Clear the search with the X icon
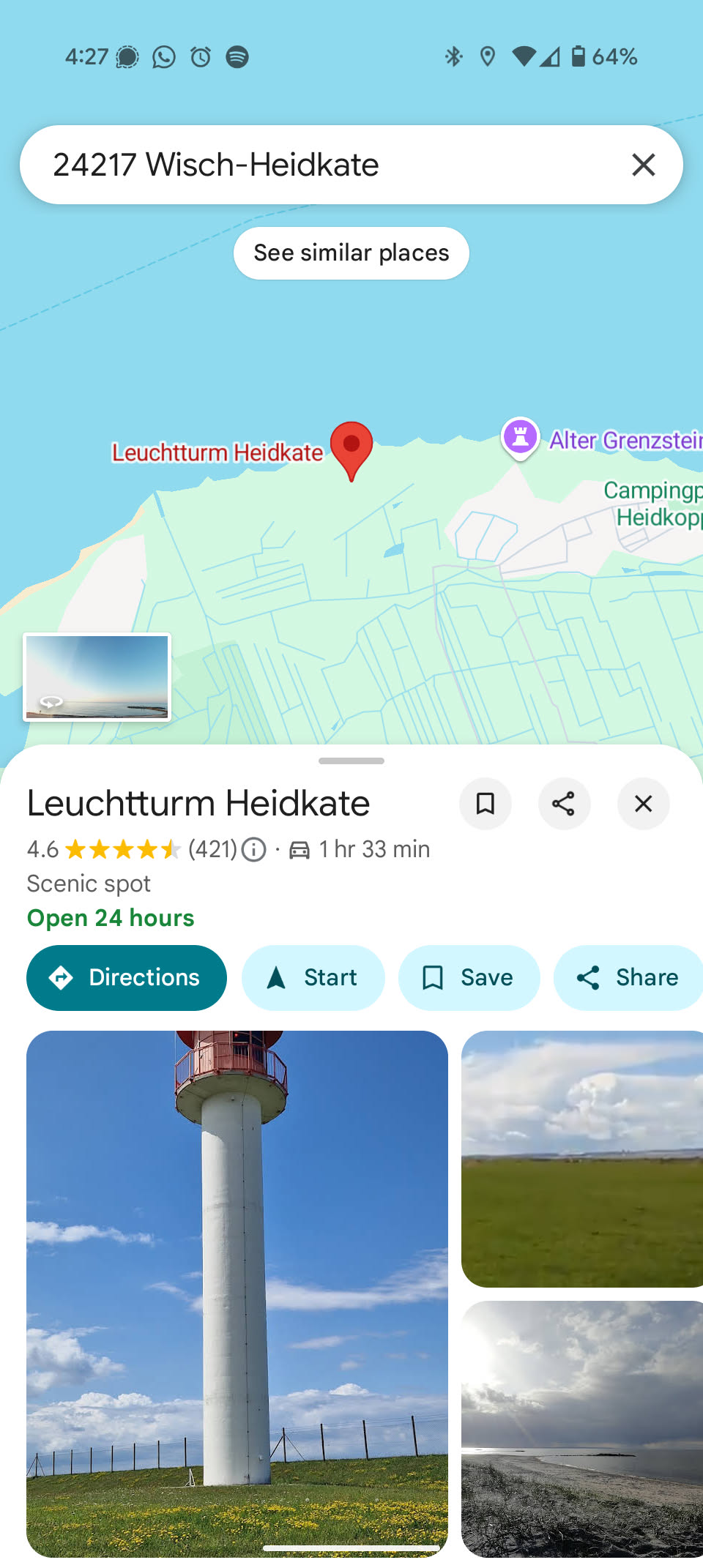The width and height of the screenshot is (703, 1568). point(643,165)
